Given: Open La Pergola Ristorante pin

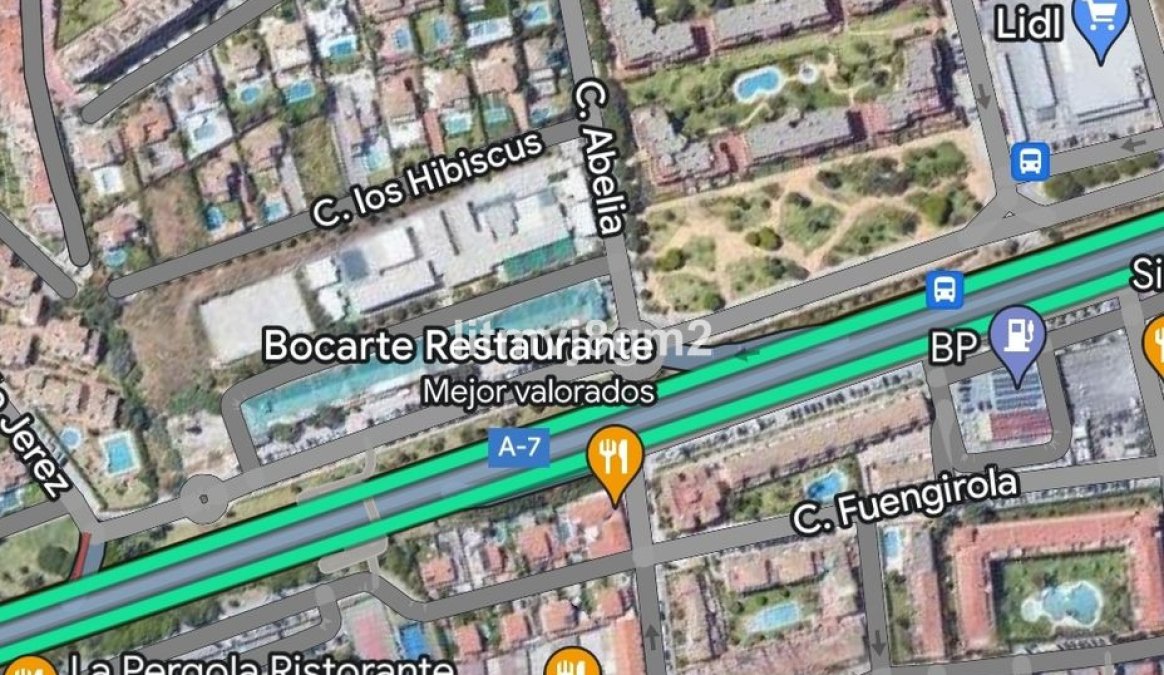Looking at the screenshot, I should click(x=30, y=667).
